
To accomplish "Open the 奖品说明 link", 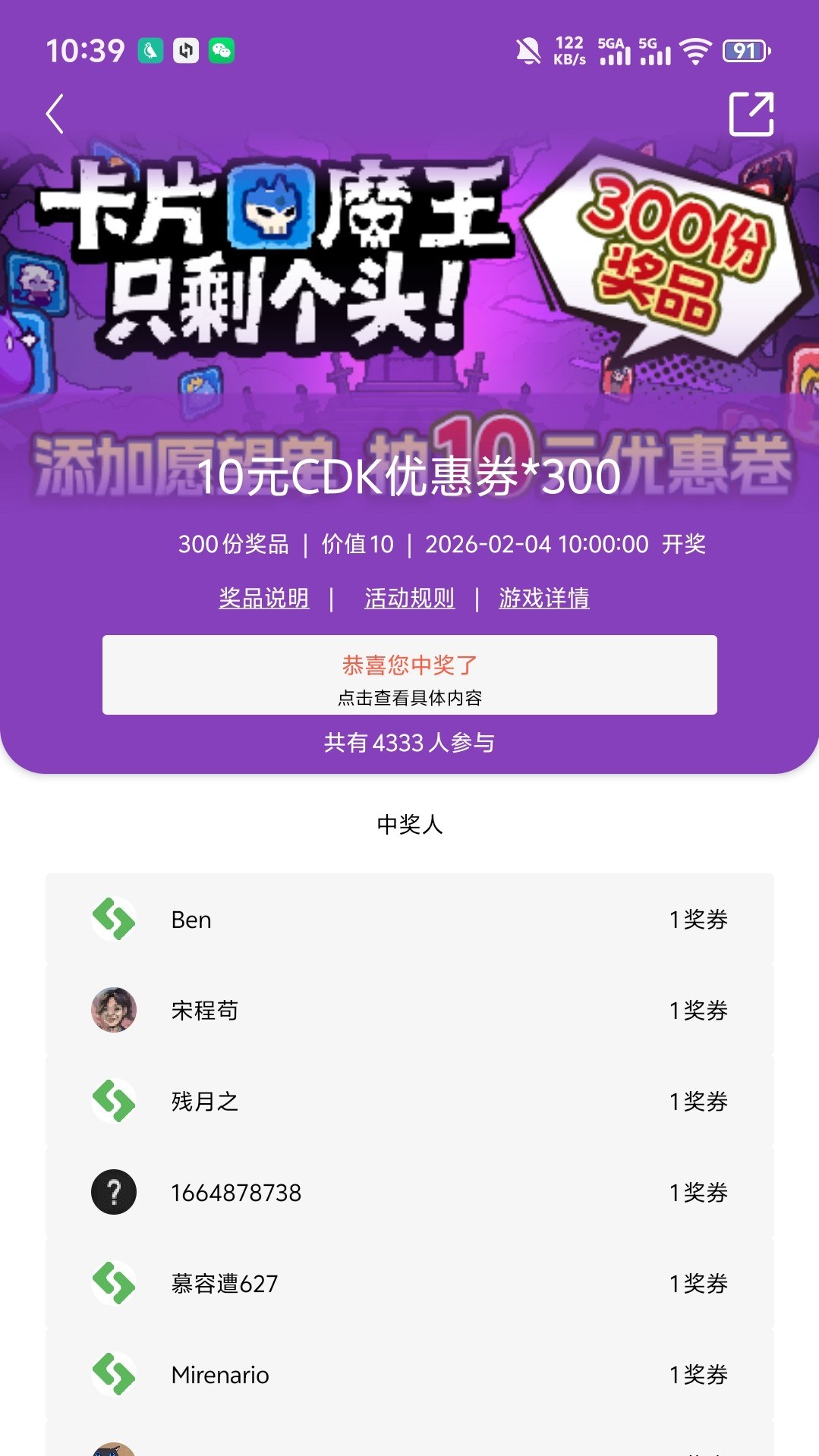I will pyautogui.click(x=263, y=598).
